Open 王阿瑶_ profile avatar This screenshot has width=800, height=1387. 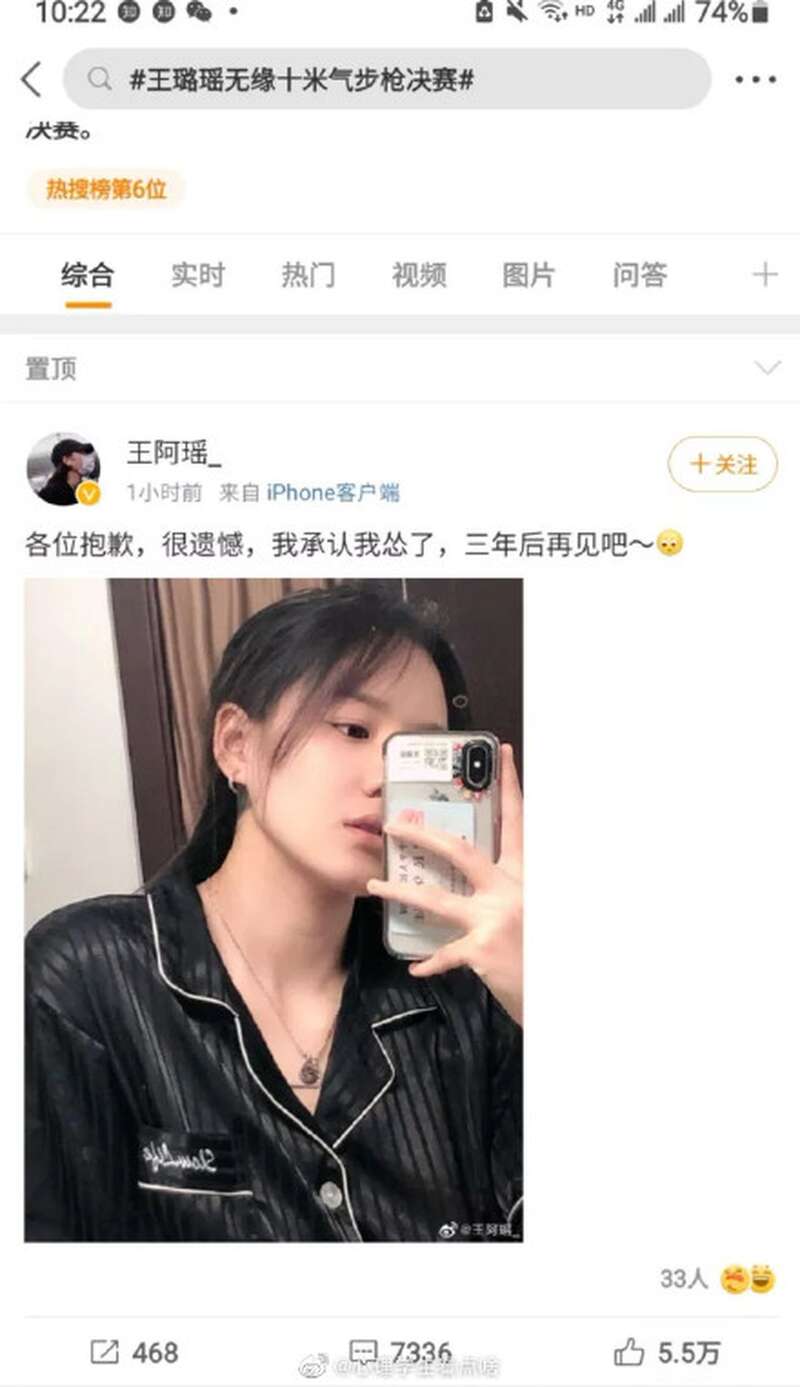tap(63, 468)
